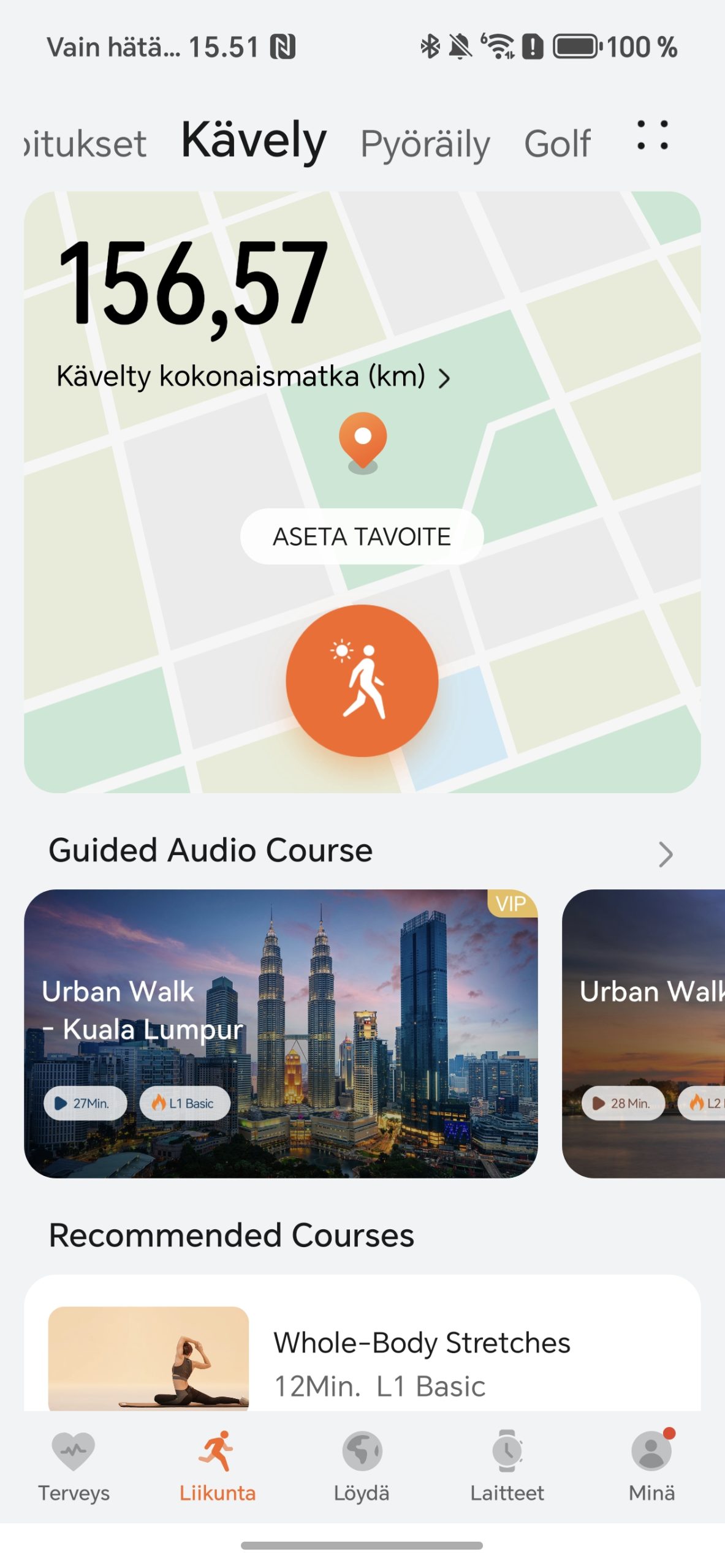Switch to the Löydä tab
The height and width of the screenshot is (1568, 725).
[x=362, y=1466]
